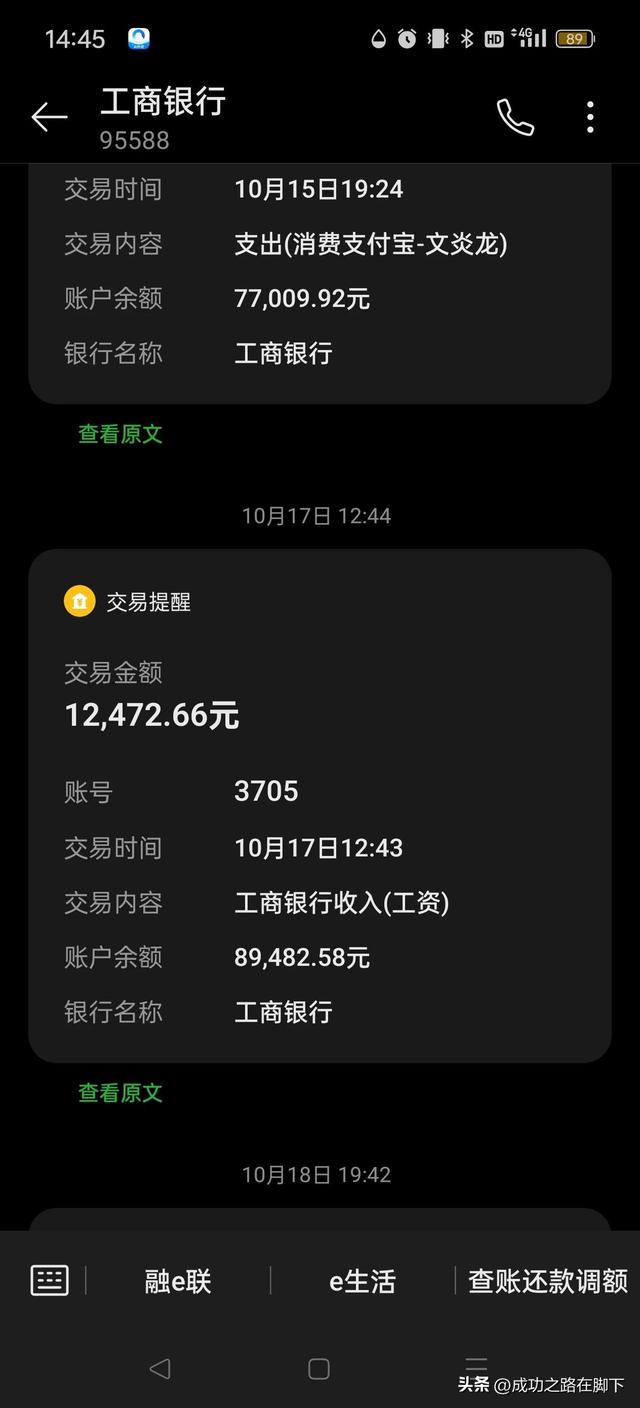The height and width of the screenshot is (1408, 640).
Task: Open the 12,472.66元 transaction reminder card
Action: point(319,805)
